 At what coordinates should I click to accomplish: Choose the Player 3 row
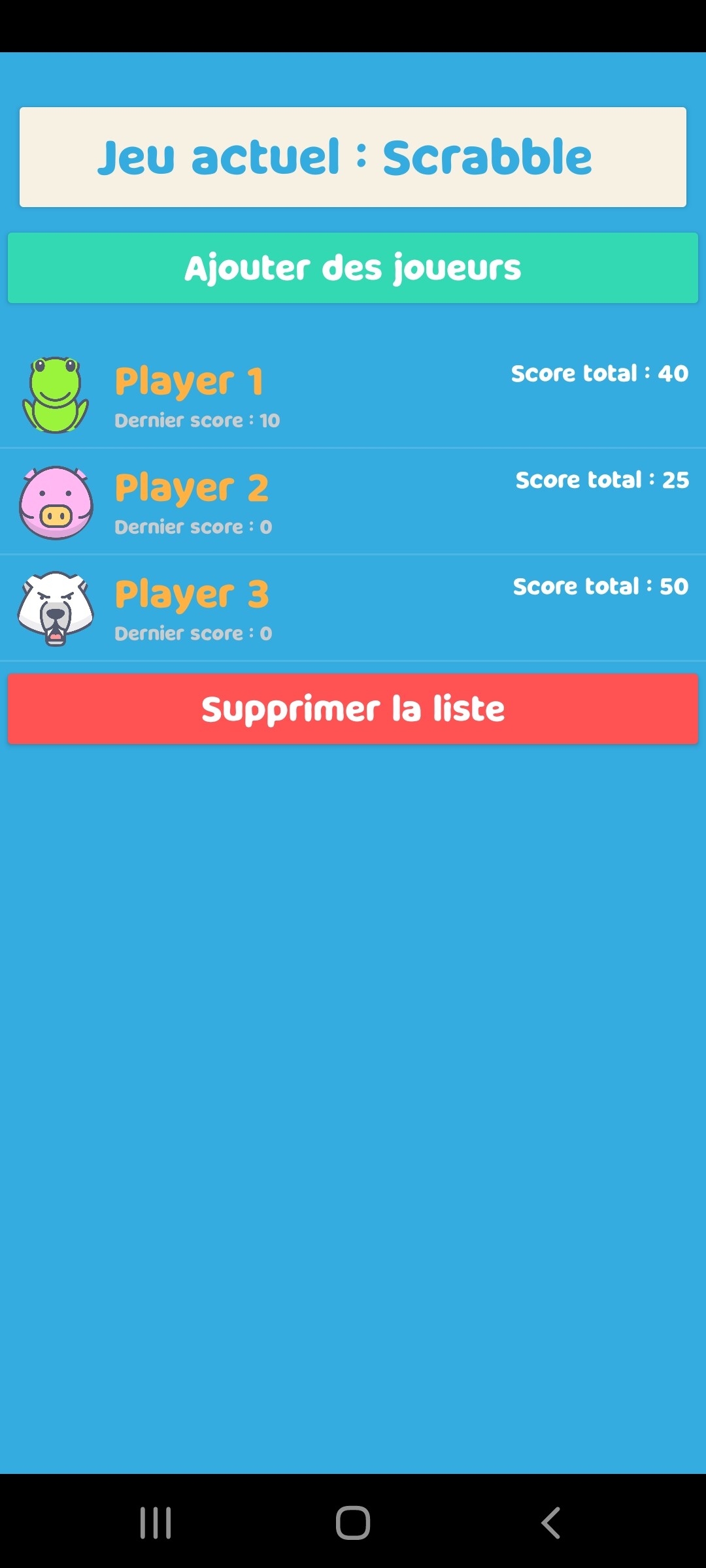353,608
